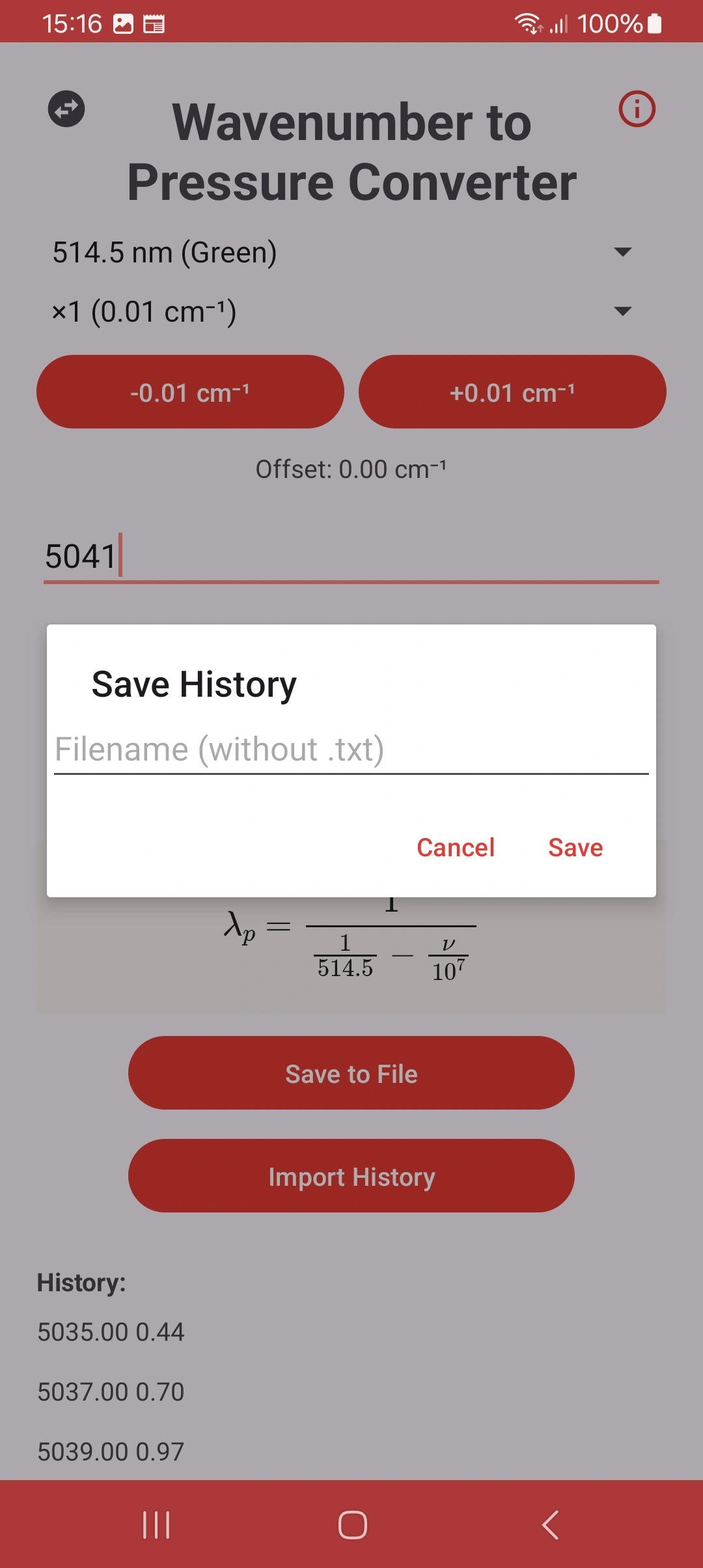Tap Import History

coord(351,1176)
